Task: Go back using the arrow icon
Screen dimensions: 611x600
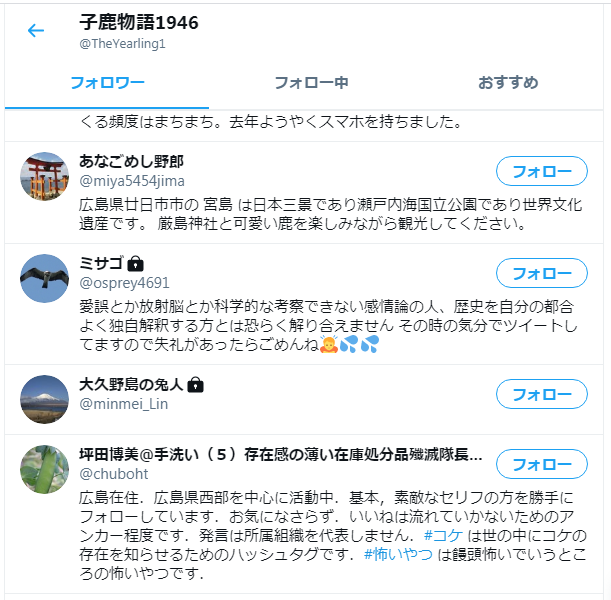Action: [x=36, y=31]
